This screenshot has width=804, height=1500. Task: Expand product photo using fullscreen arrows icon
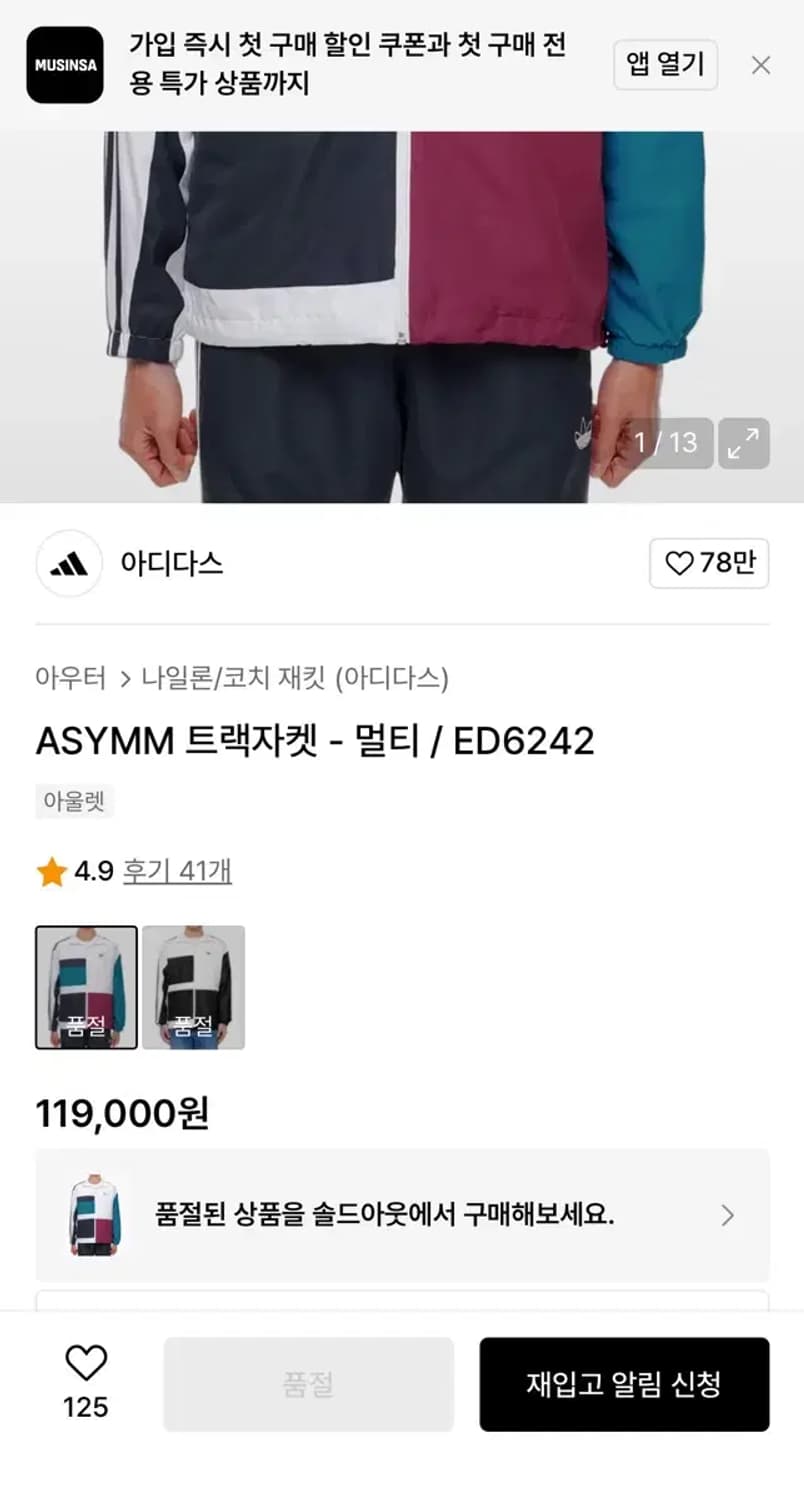[743, 443]
